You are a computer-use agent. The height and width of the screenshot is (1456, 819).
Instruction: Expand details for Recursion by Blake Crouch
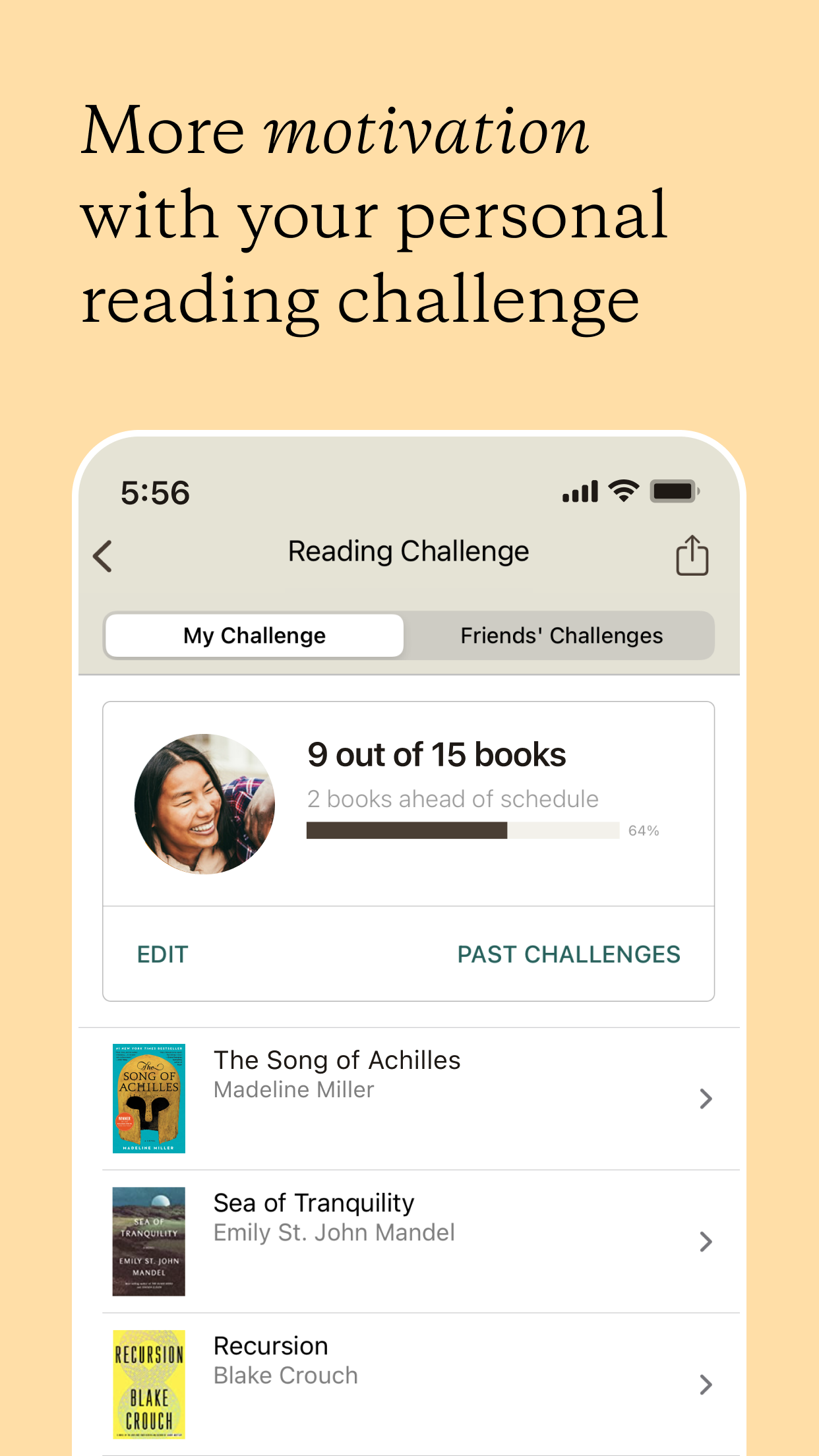coord(705,1383)
